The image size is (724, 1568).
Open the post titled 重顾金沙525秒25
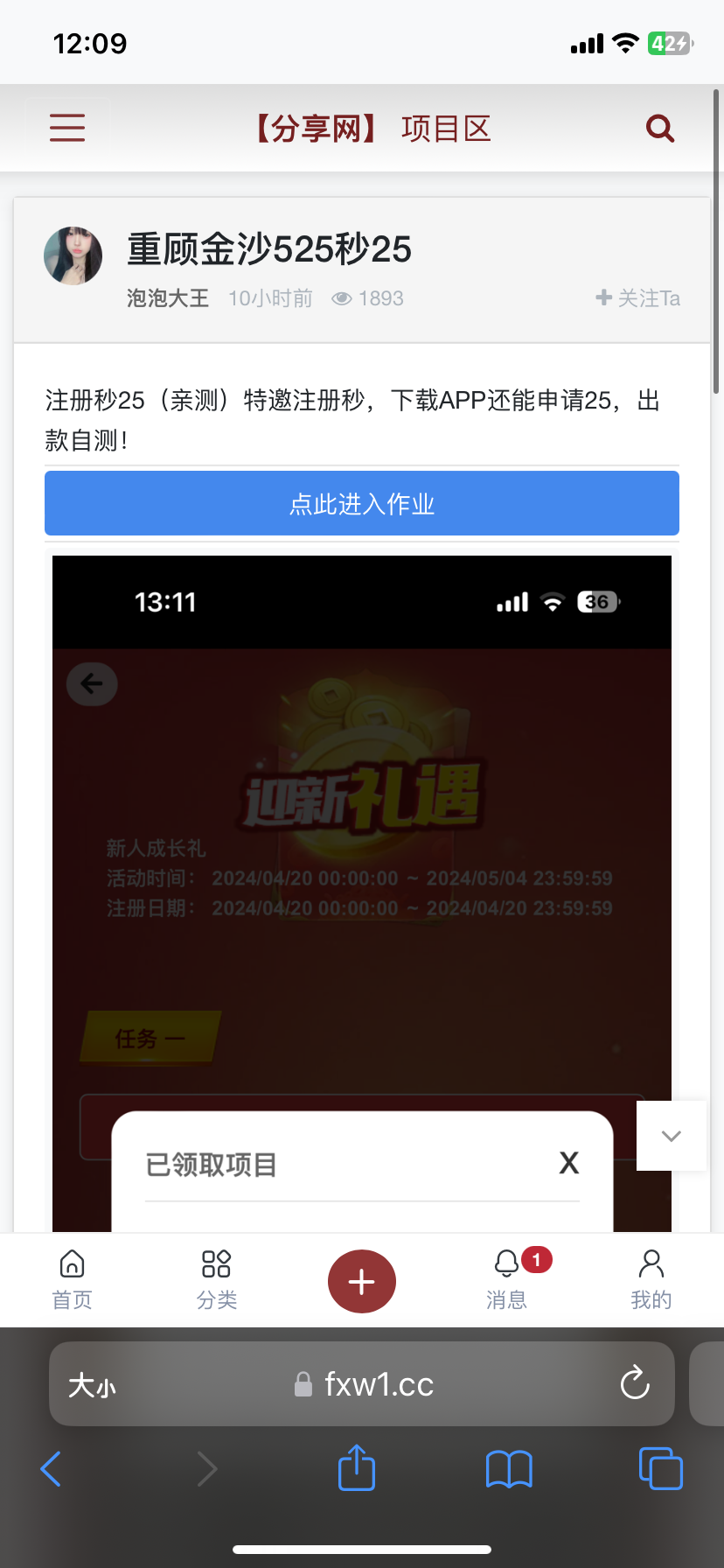(x=268, y=249)
